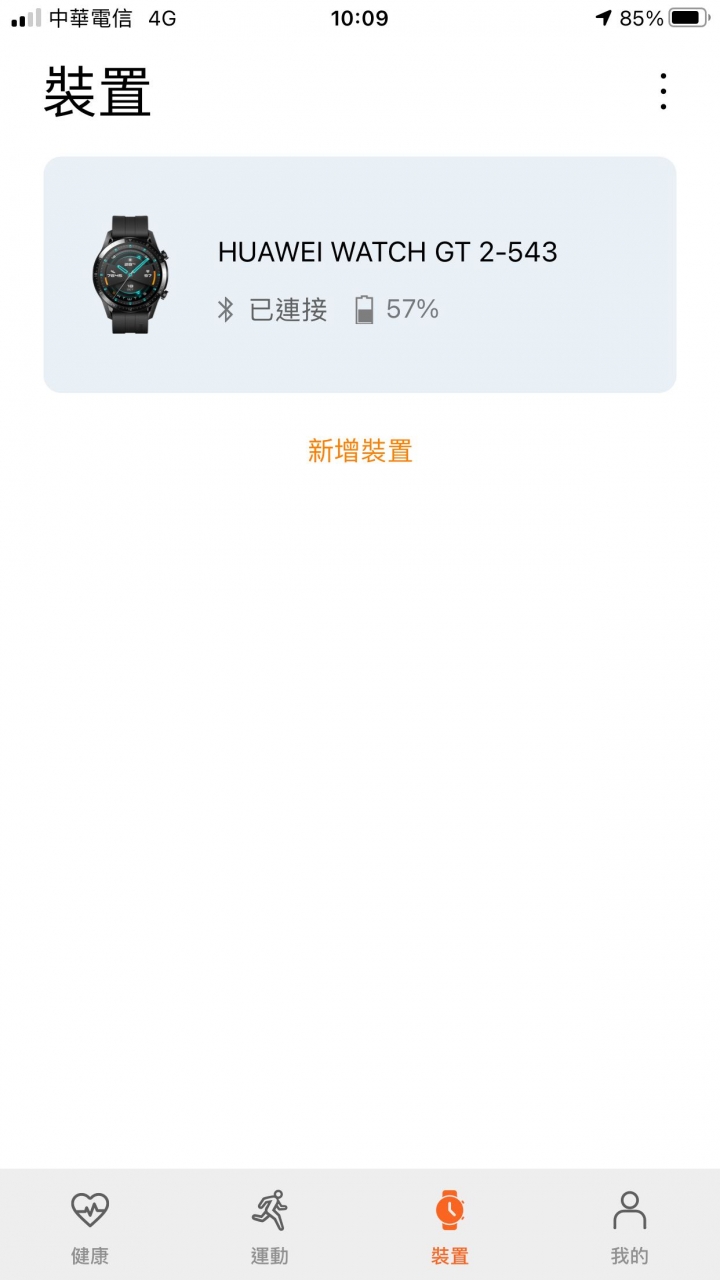Viewport: 720px width, 1280px height.
Task: Switch to the 運動 tab
Action: (269, 1227)
